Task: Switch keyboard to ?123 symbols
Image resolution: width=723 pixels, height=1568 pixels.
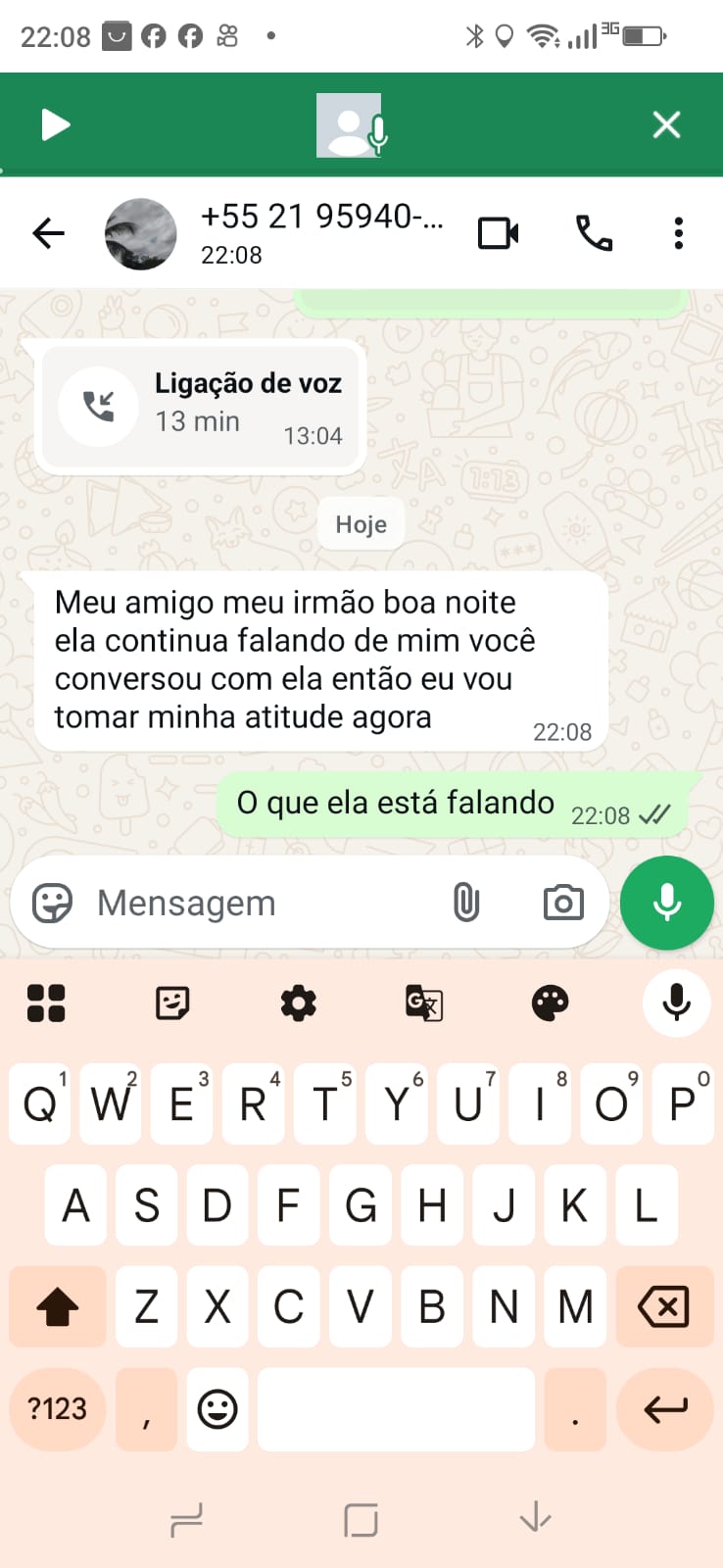Action: pos(57,1409)
